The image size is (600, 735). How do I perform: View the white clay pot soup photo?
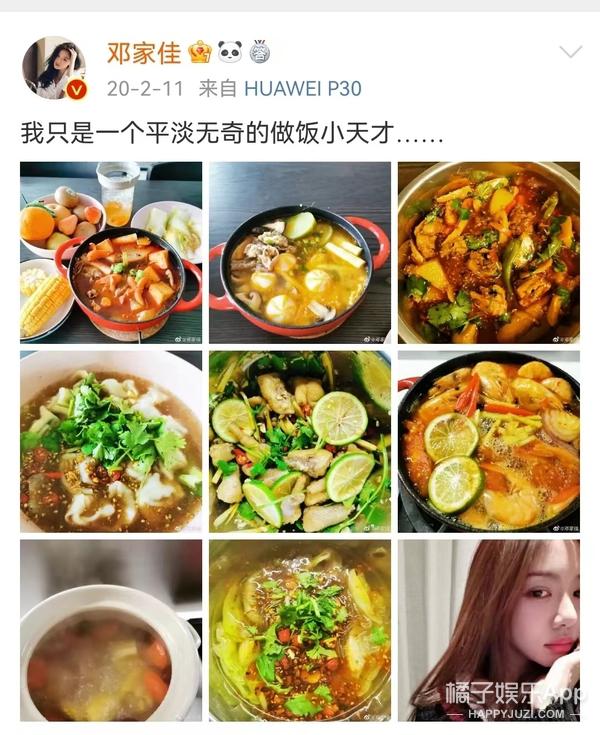pyautogui.click(x=110, y=630)
